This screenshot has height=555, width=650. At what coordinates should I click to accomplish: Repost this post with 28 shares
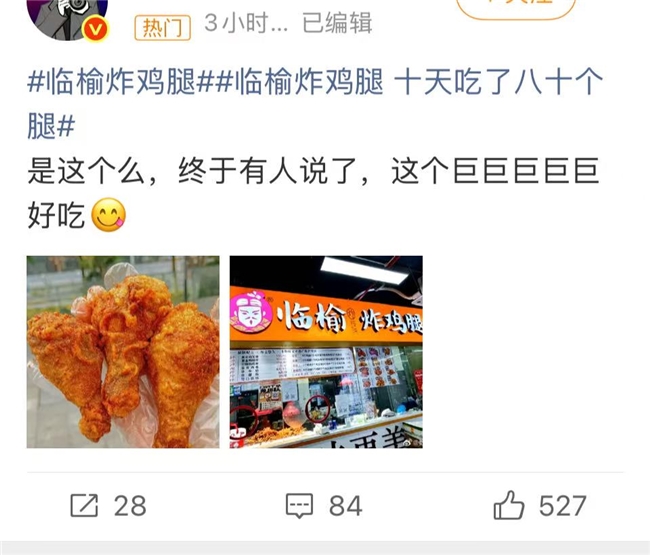coord(109,505)
